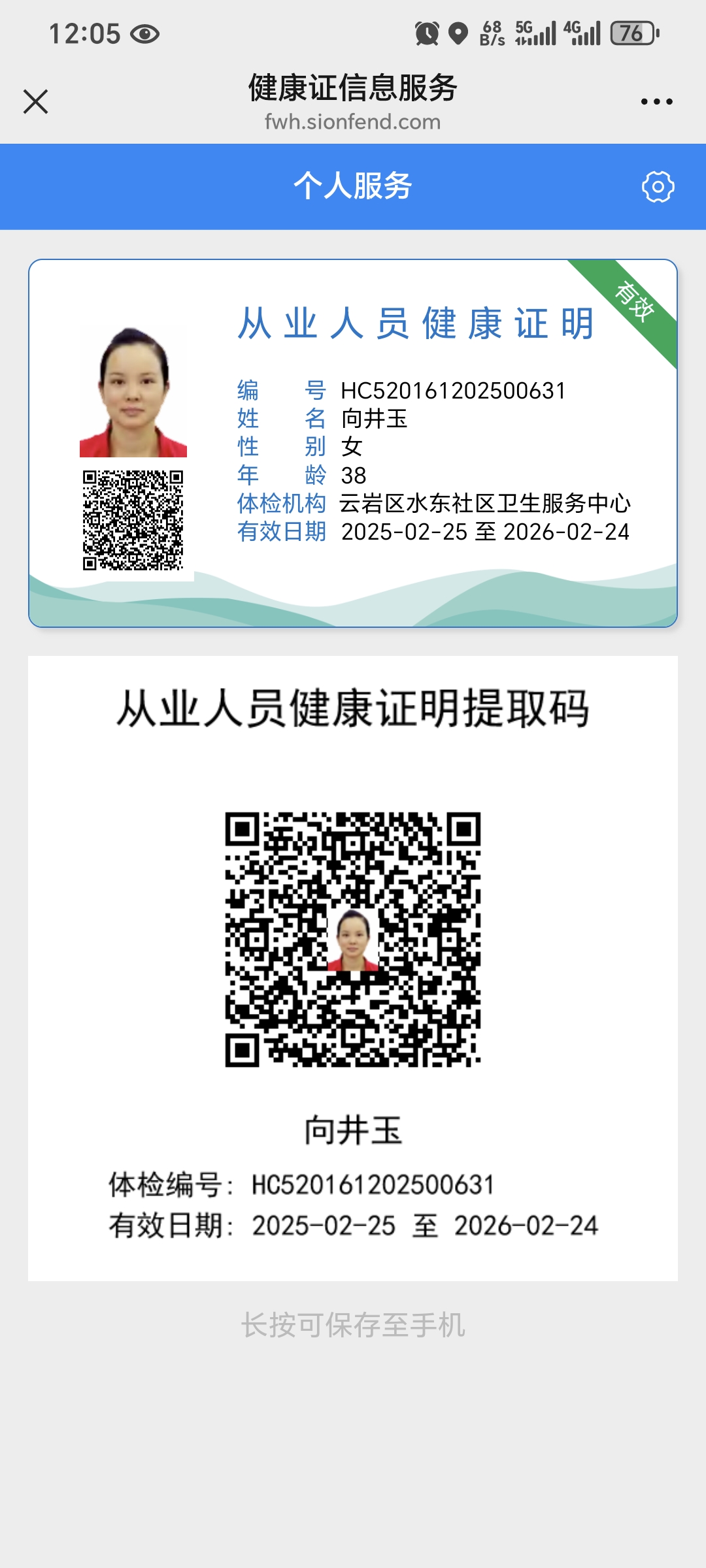Viewport: 706px width, 1568px height.
Task: Close the health certificate web page
Action: tap(35, 102)
